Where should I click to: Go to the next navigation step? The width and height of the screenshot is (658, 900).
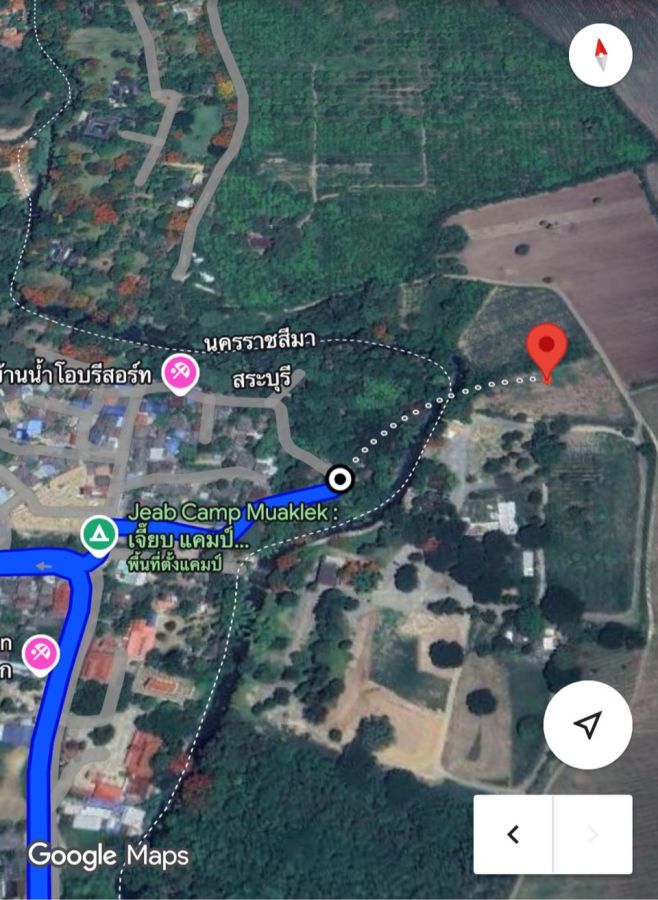[592, 835]
